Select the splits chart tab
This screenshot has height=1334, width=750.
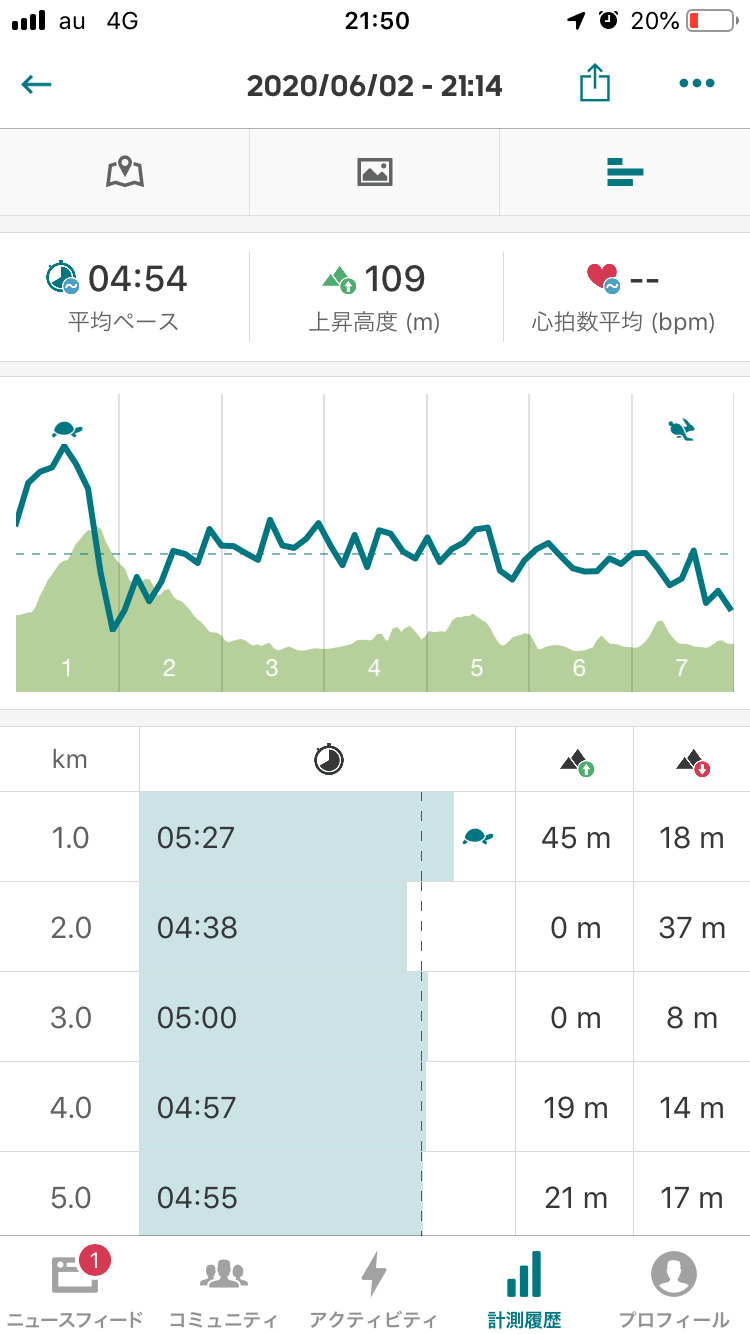pos(625,172)
